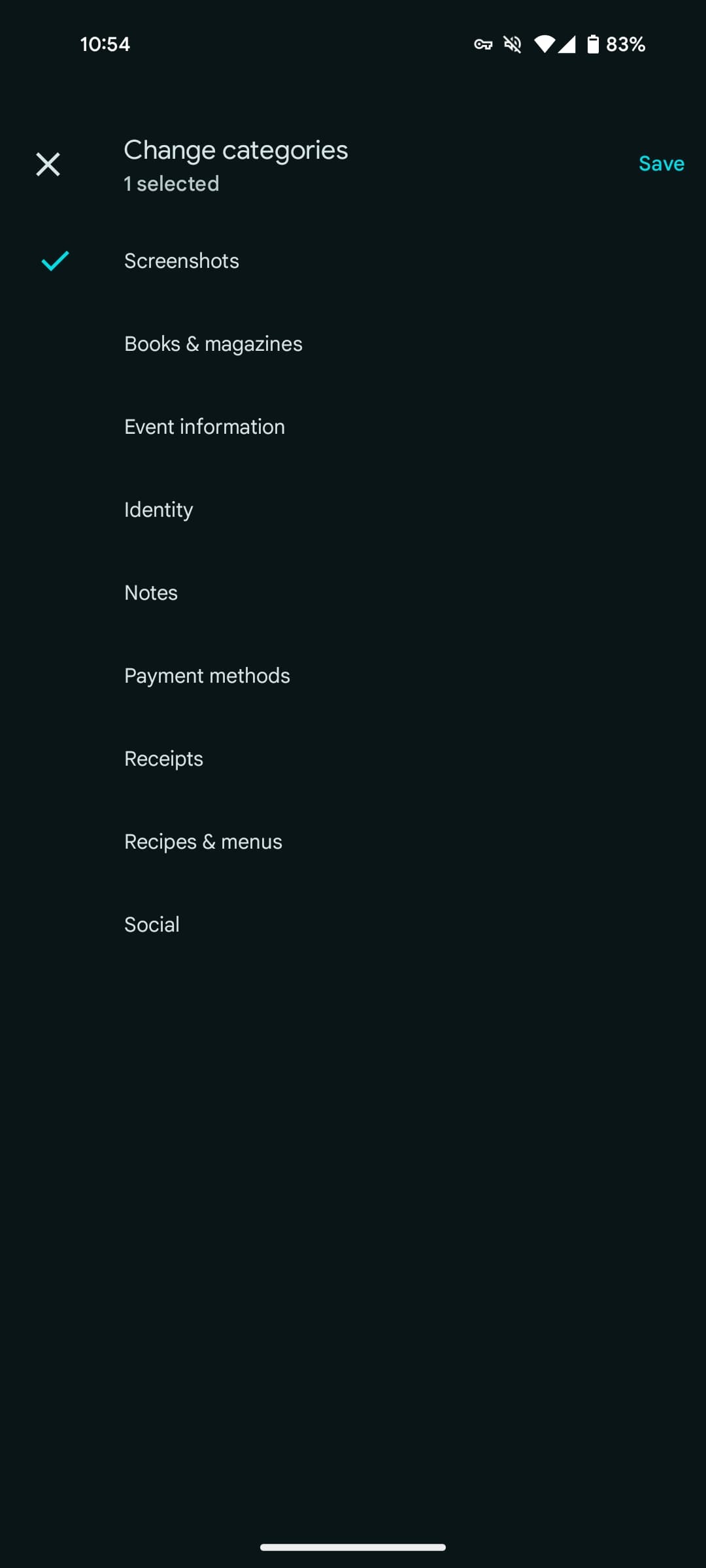The height and width of the screenshot is (1568, 706).
Task: Pick the Payment methods category
Action: pyautogui.click(x=353, y=676)
